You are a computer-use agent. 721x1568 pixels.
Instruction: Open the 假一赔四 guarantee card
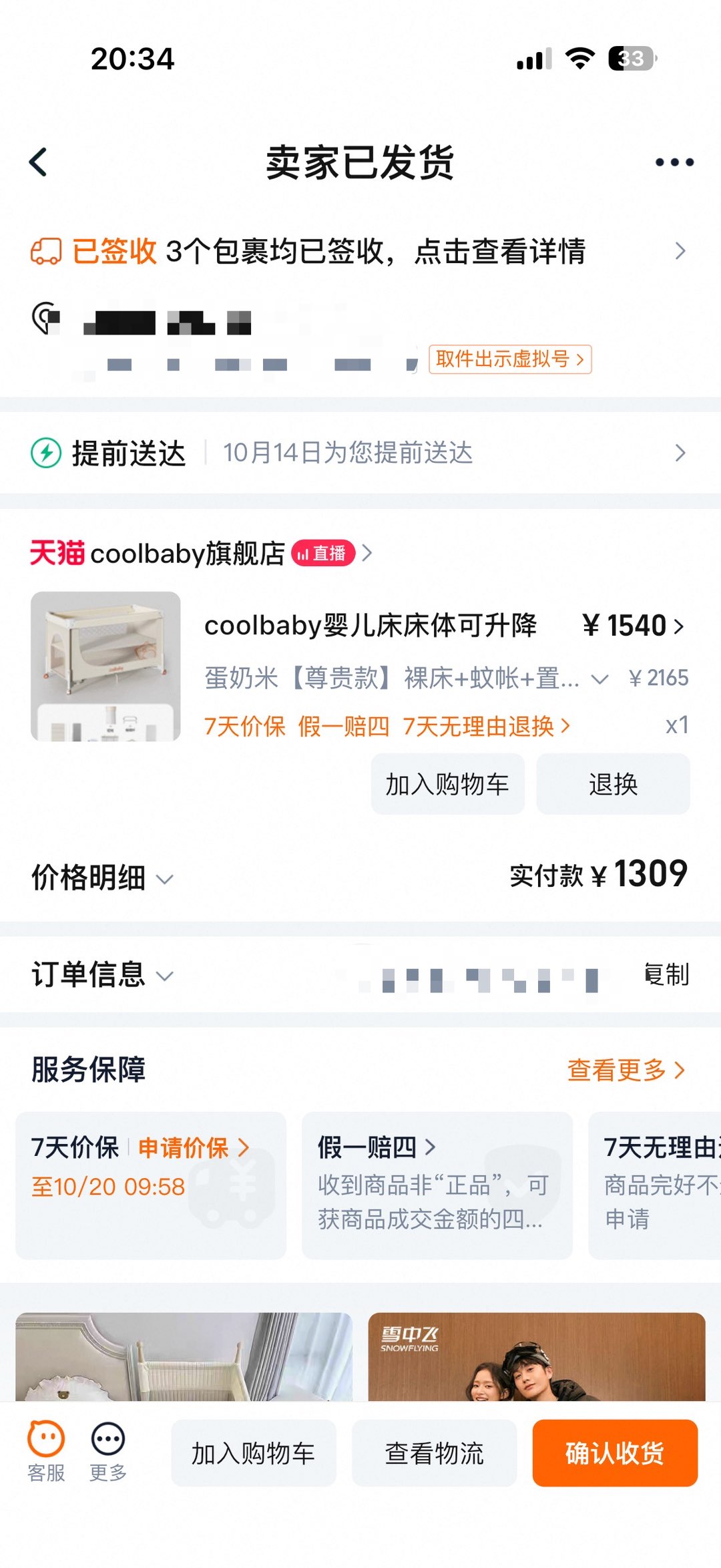(437, 1185)
